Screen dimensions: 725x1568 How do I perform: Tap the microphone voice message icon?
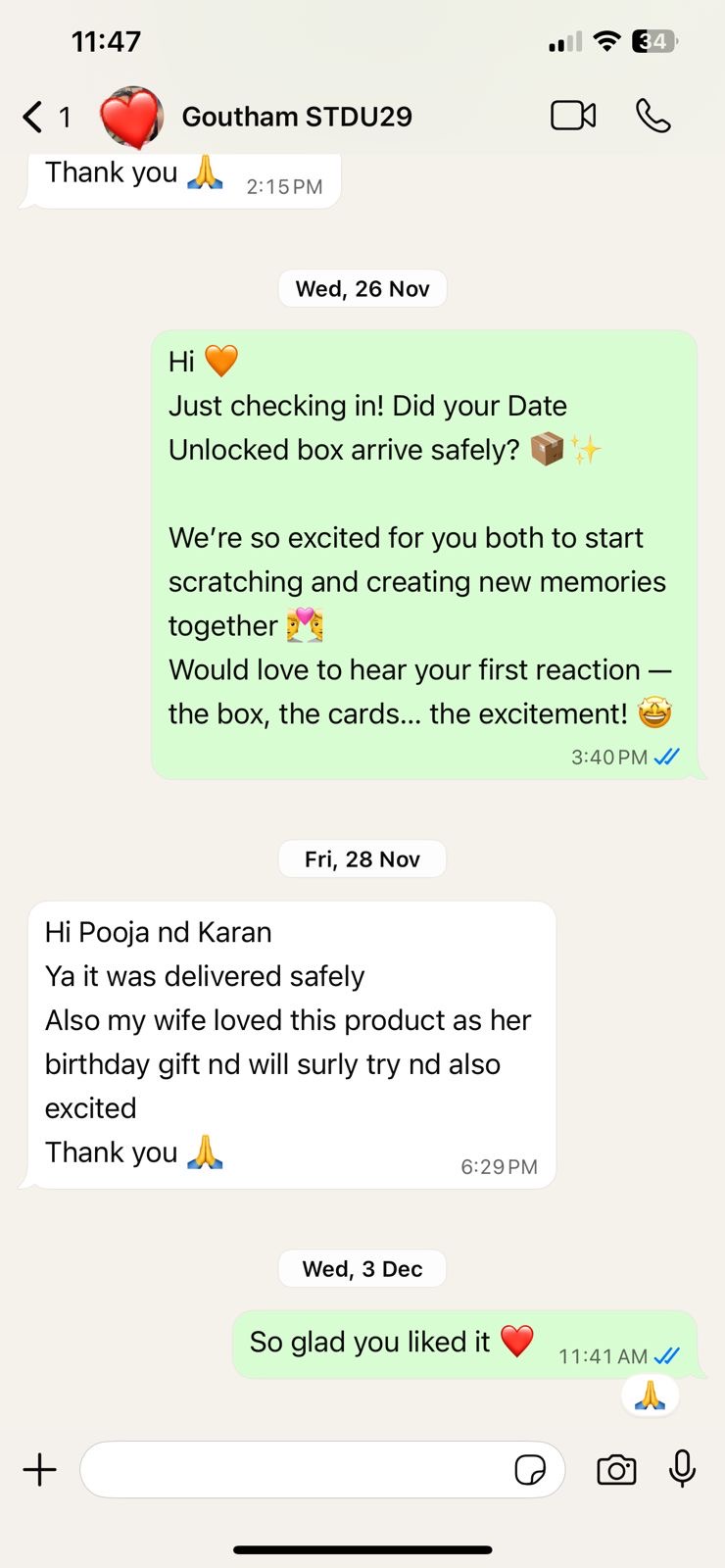pos(682,1468)
